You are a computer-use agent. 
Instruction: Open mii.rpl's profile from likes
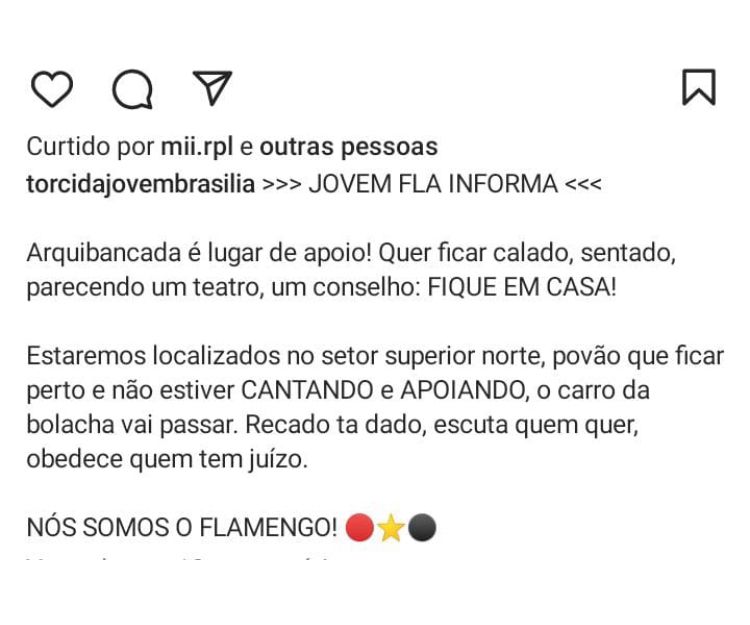[196, 147]
